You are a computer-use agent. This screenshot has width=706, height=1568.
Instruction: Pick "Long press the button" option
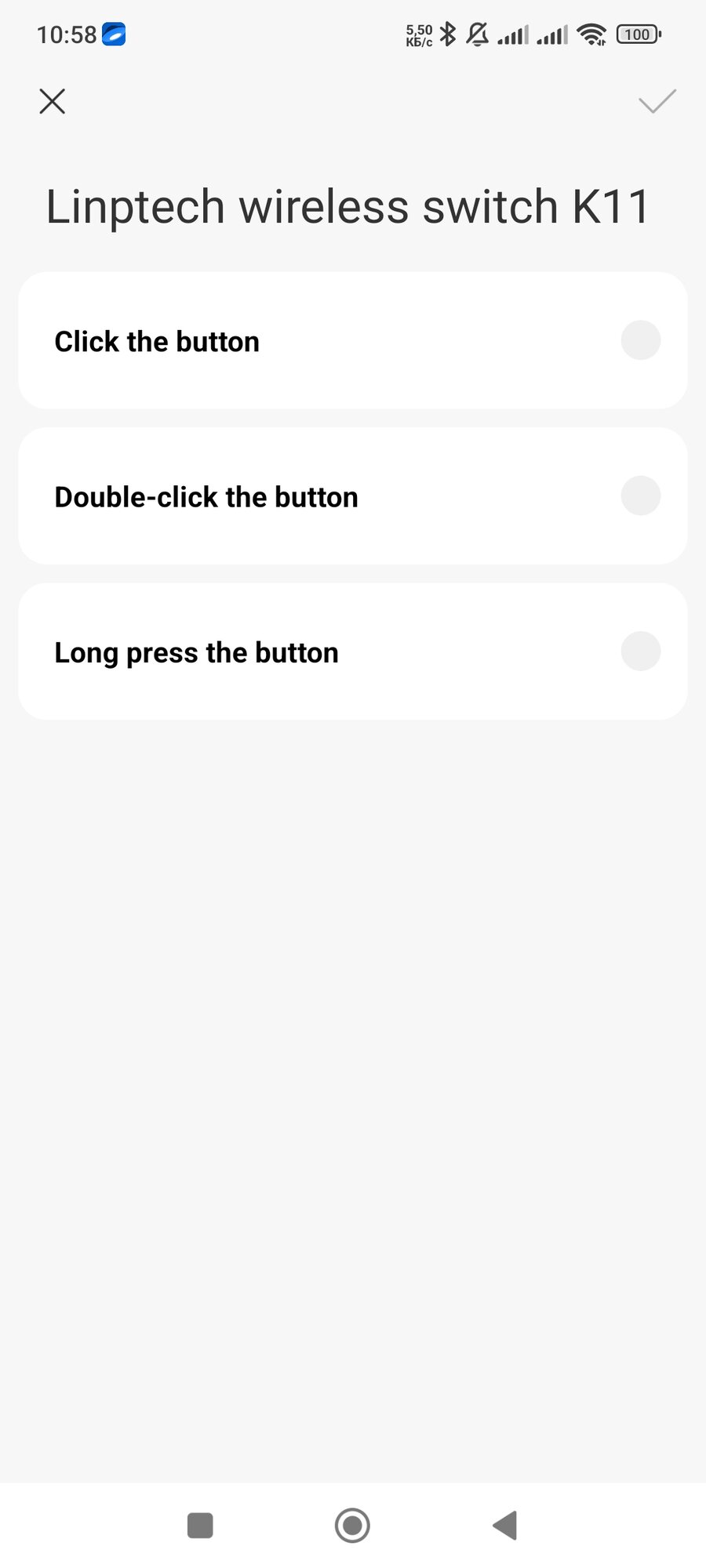(x=640, y=652)
